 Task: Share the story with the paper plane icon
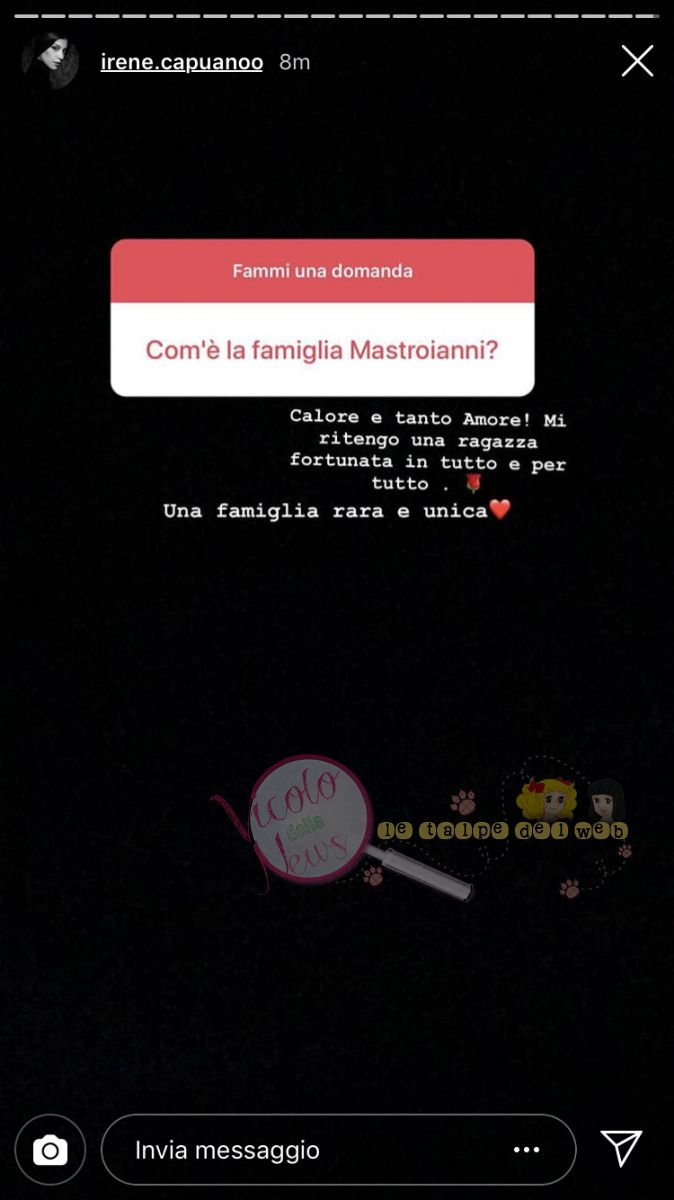[621, 1149]
